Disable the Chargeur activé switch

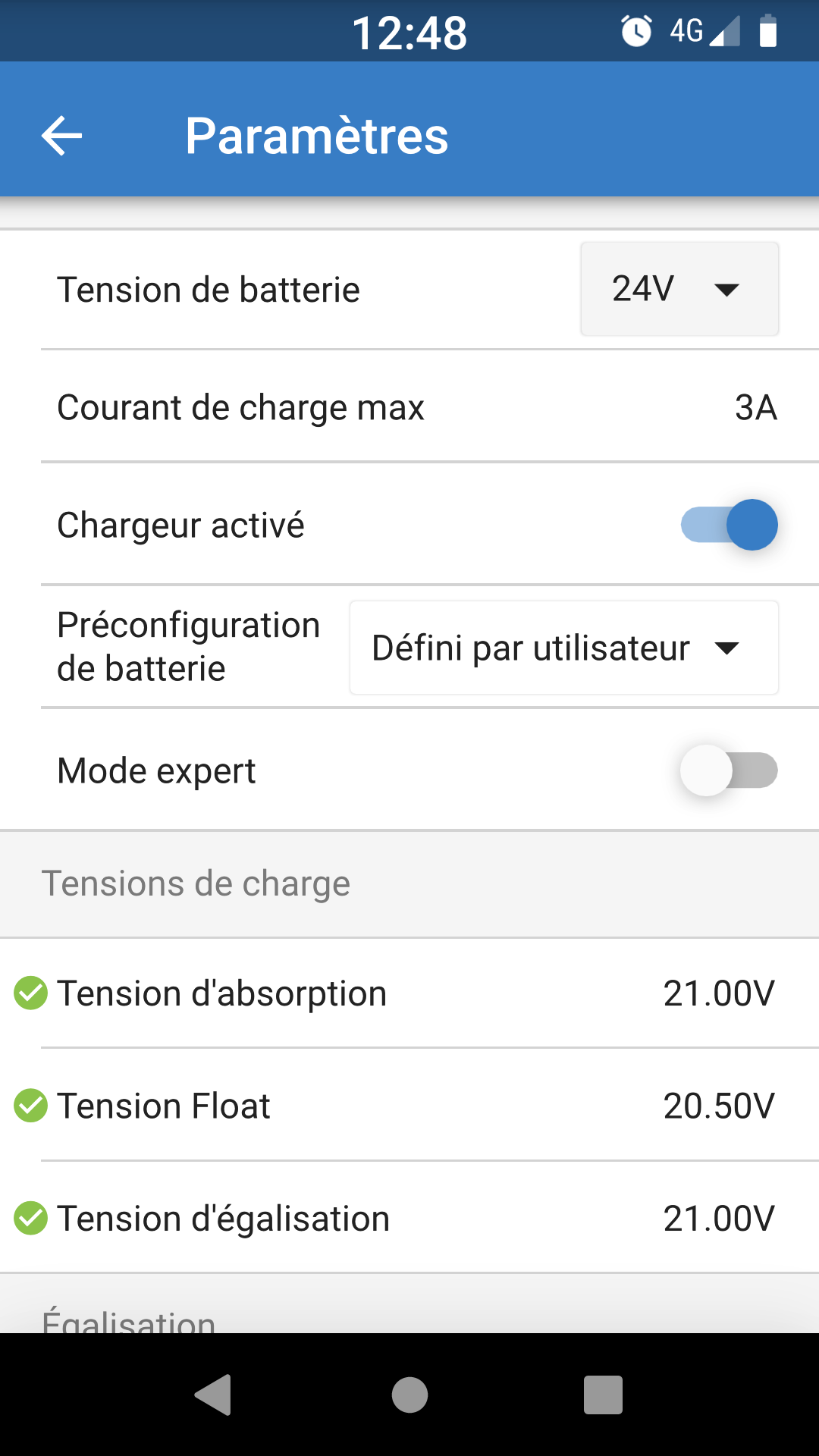[x=730, y=525]
